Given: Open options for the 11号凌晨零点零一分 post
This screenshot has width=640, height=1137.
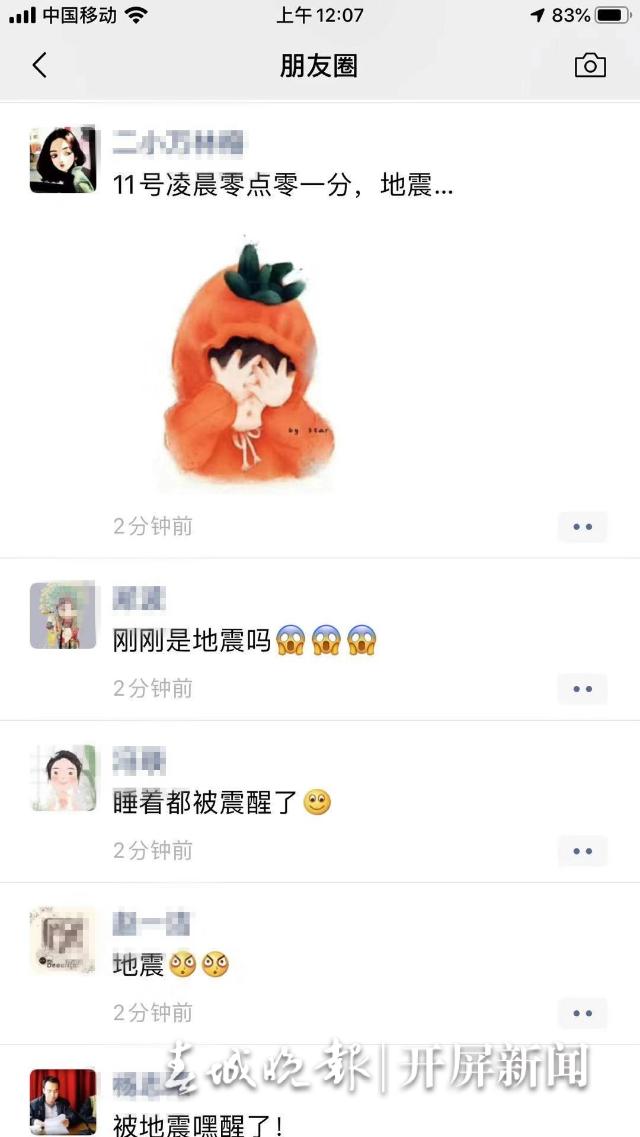Looking at the screenshot, I should click(582, 527).
